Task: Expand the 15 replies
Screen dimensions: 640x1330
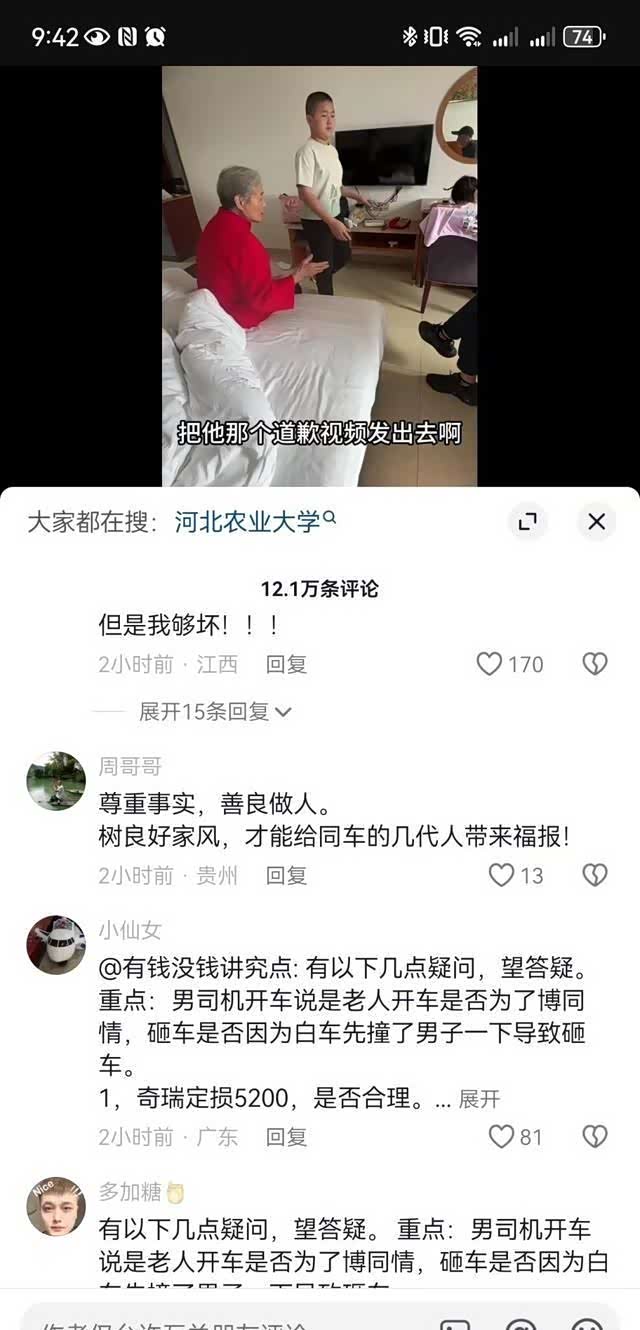Action: tap(215, 712)
